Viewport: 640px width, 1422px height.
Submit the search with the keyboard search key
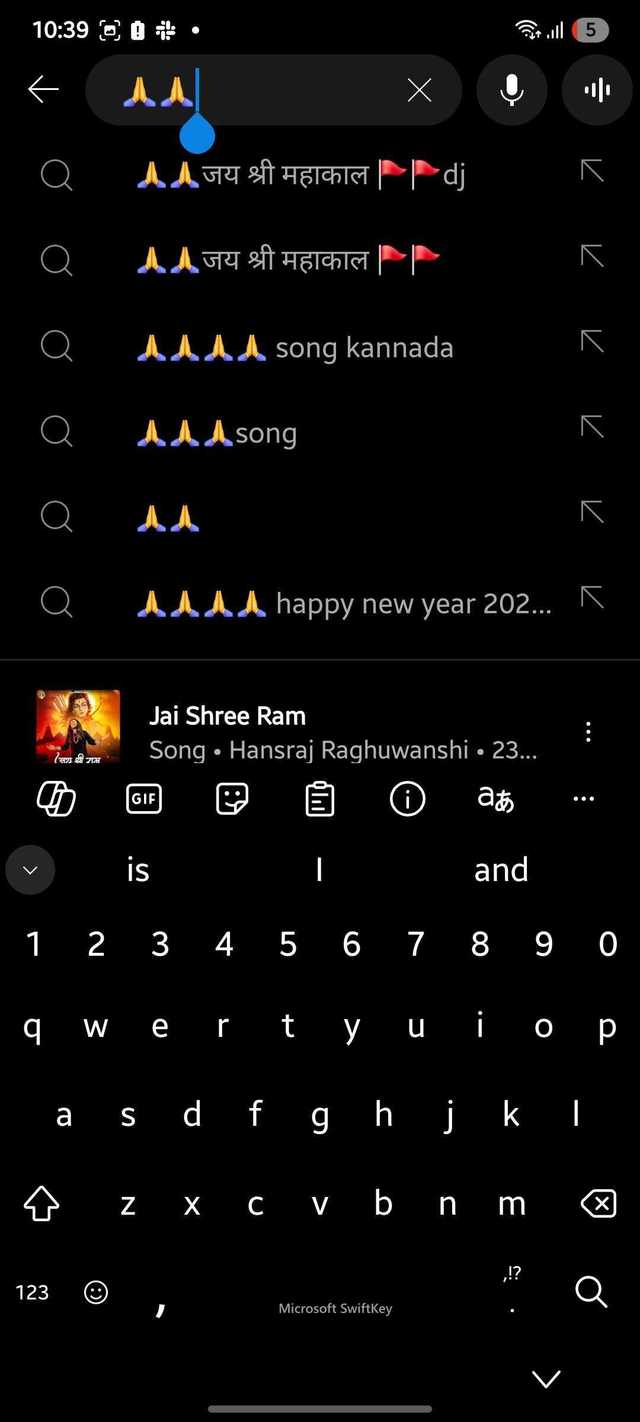591,1291
